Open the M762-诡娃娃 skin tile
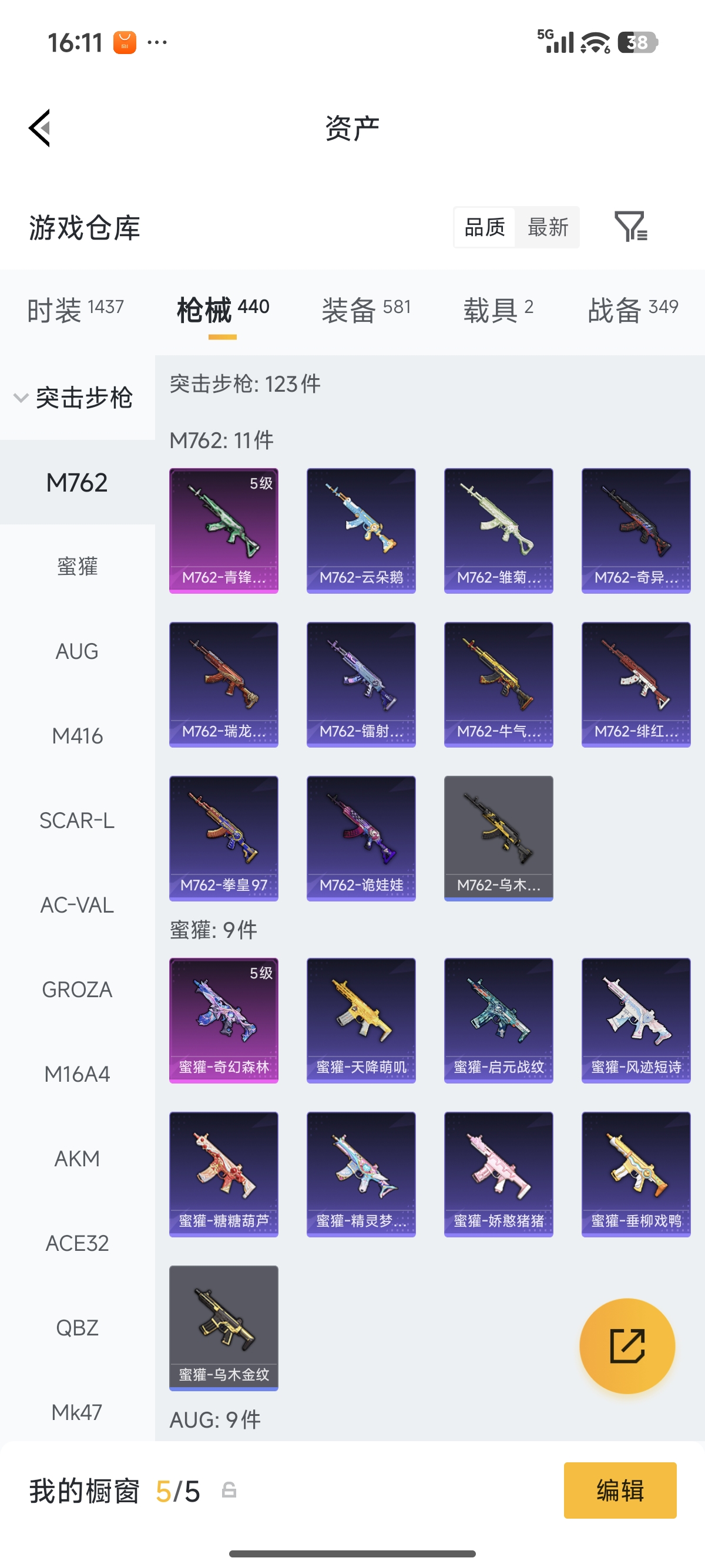Viewport: 705px width, 1568px height. click(361, 838)
